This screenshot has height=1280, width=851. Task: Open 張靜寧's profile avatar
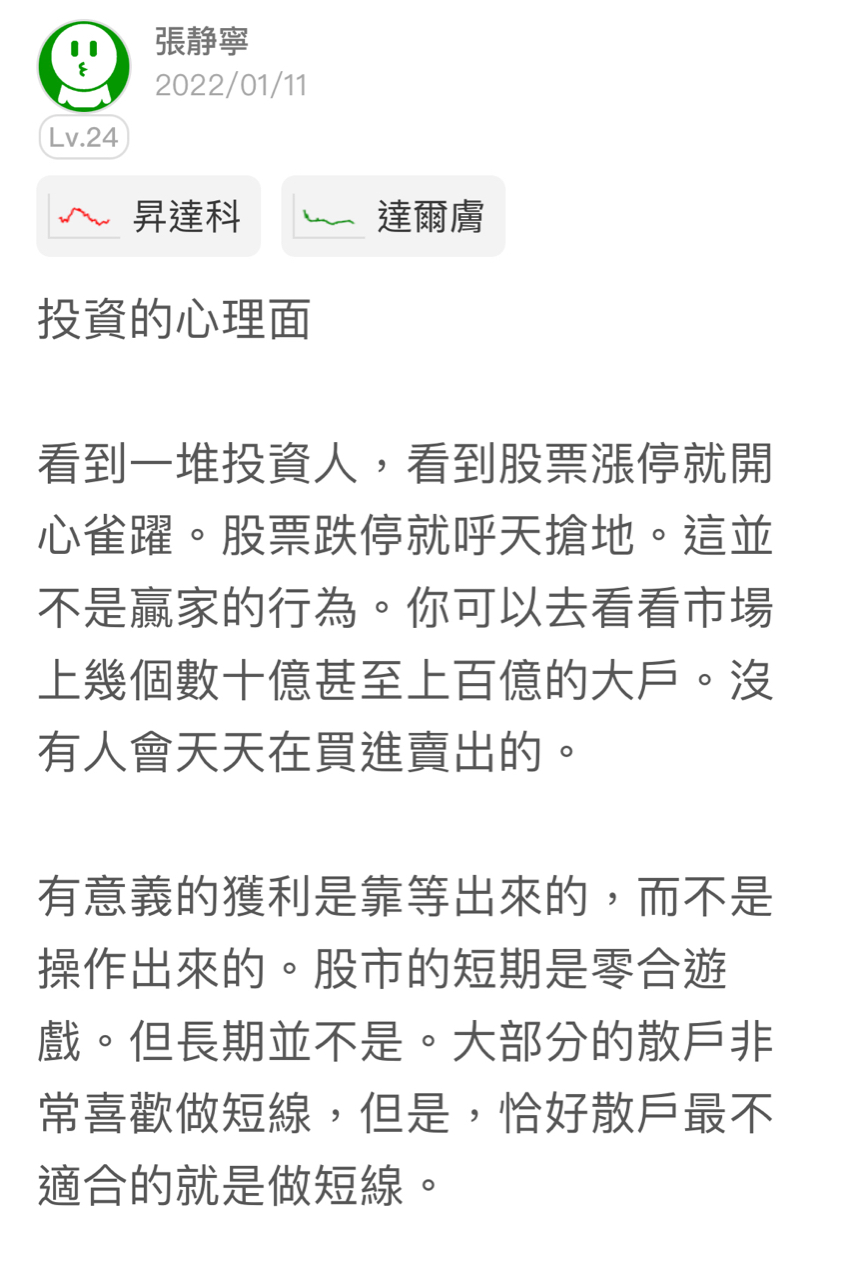coord(84,66)
